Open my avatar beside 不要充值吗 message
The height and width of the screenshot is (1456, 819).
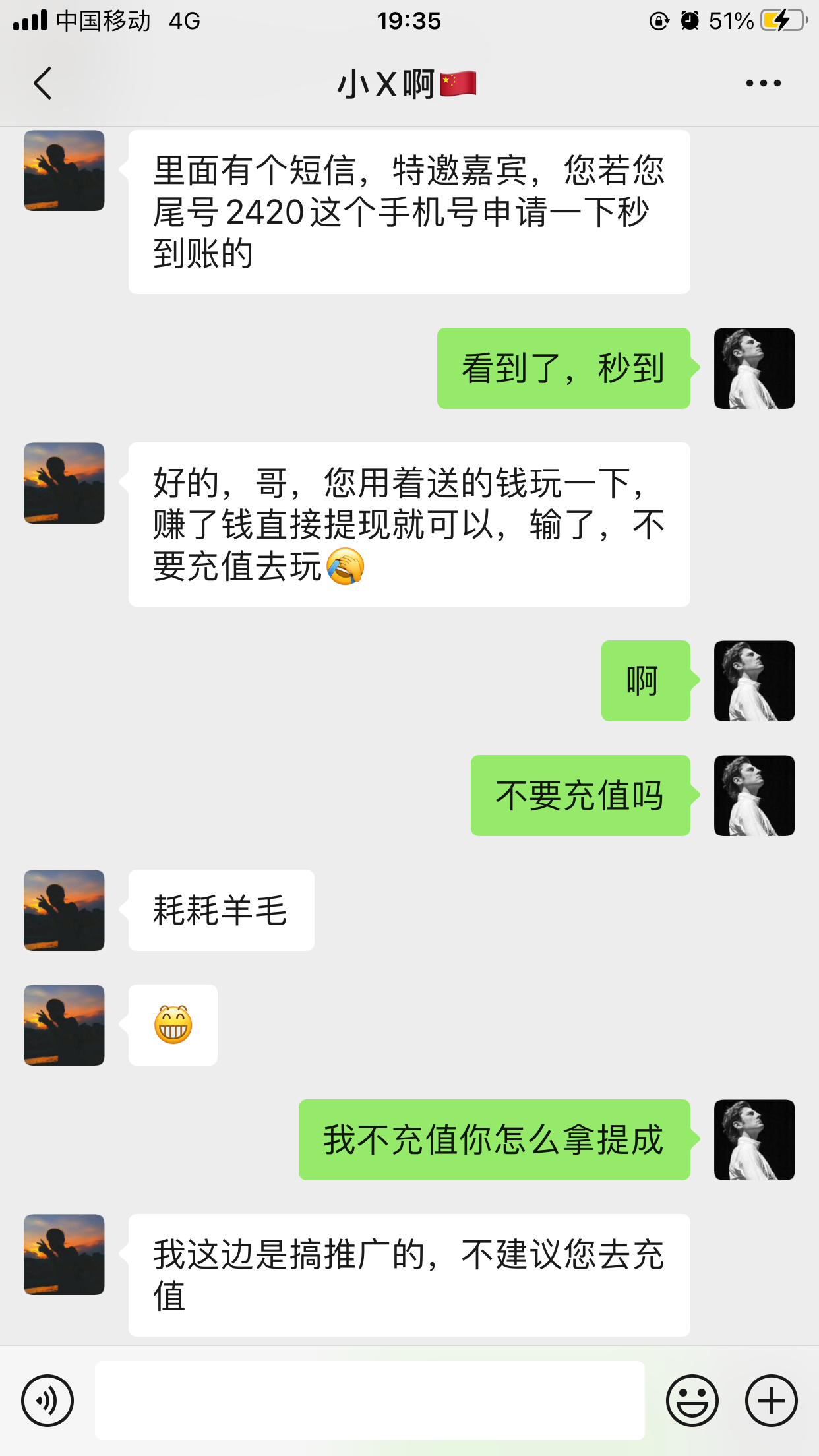[754, 795]
